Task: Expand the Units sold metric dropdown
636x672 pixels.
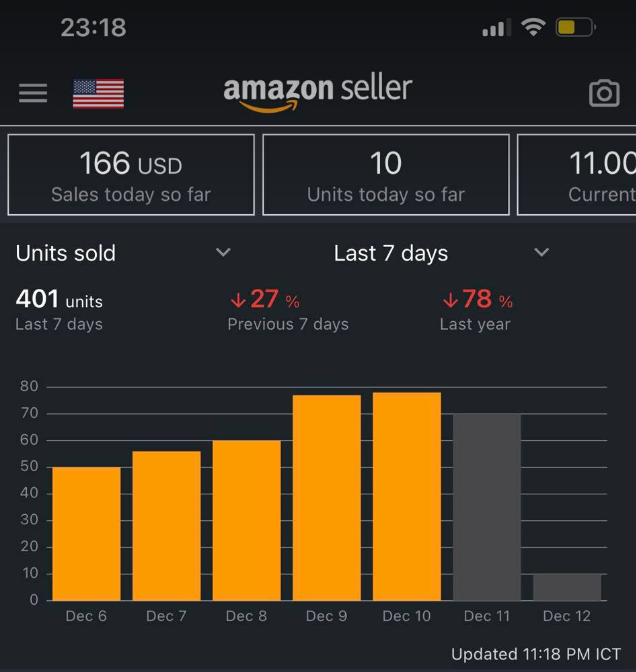Action: click(x=223, y=253)
